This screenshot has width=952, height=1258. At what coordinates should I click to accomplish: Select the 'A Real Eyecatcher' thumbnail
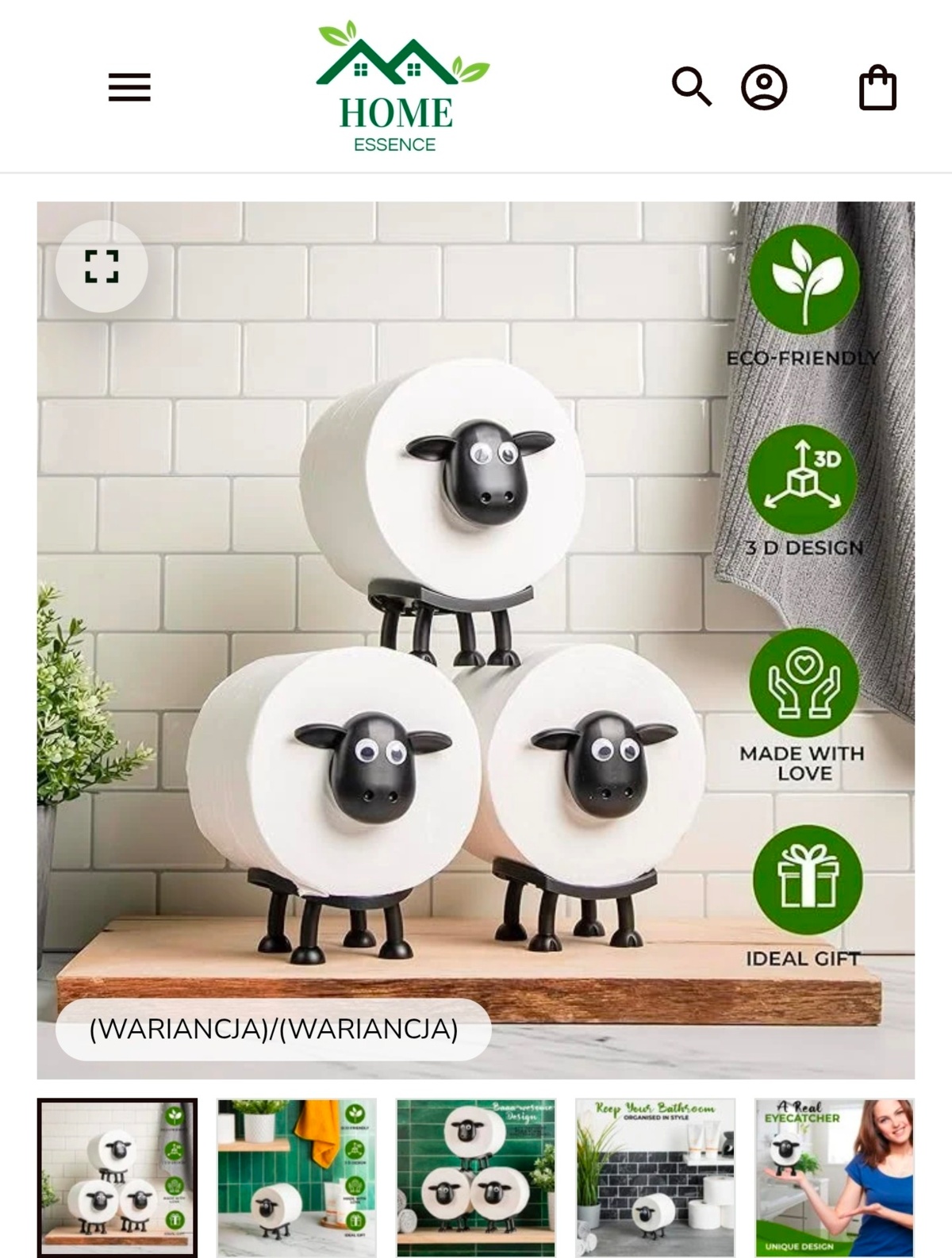coord(834,1177)
